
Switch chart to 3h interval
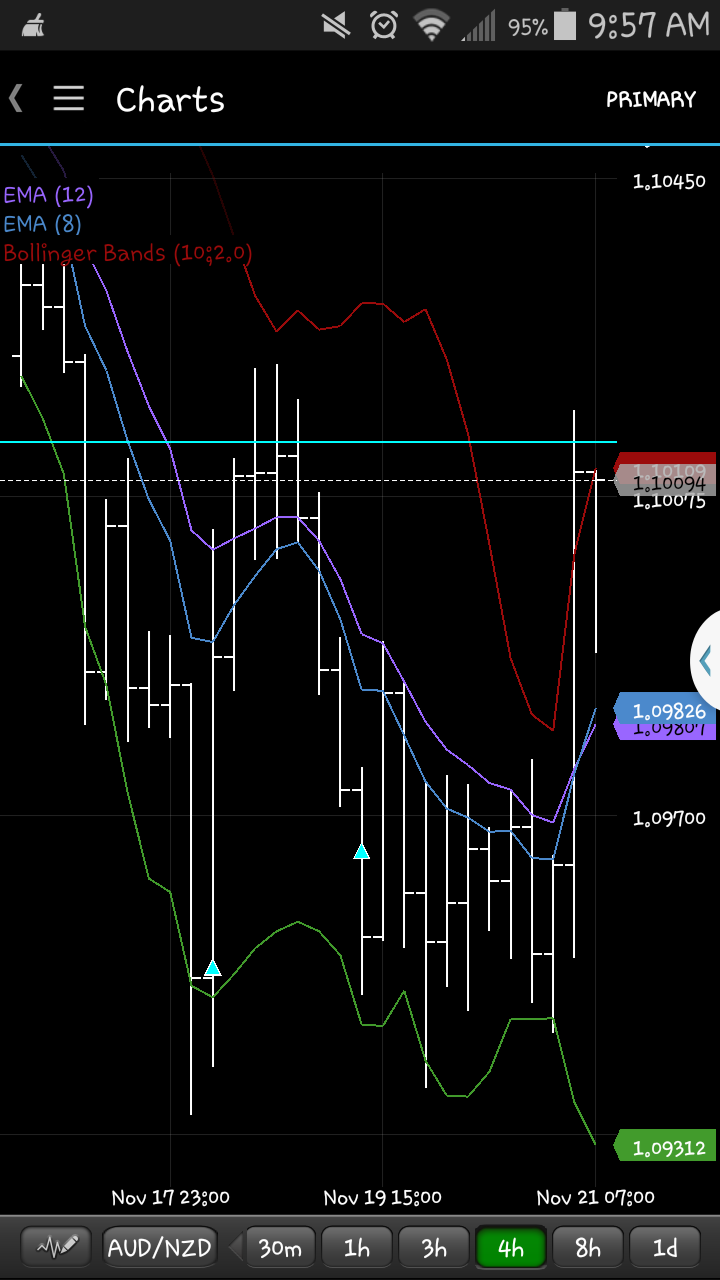[x=434, y=1247]
